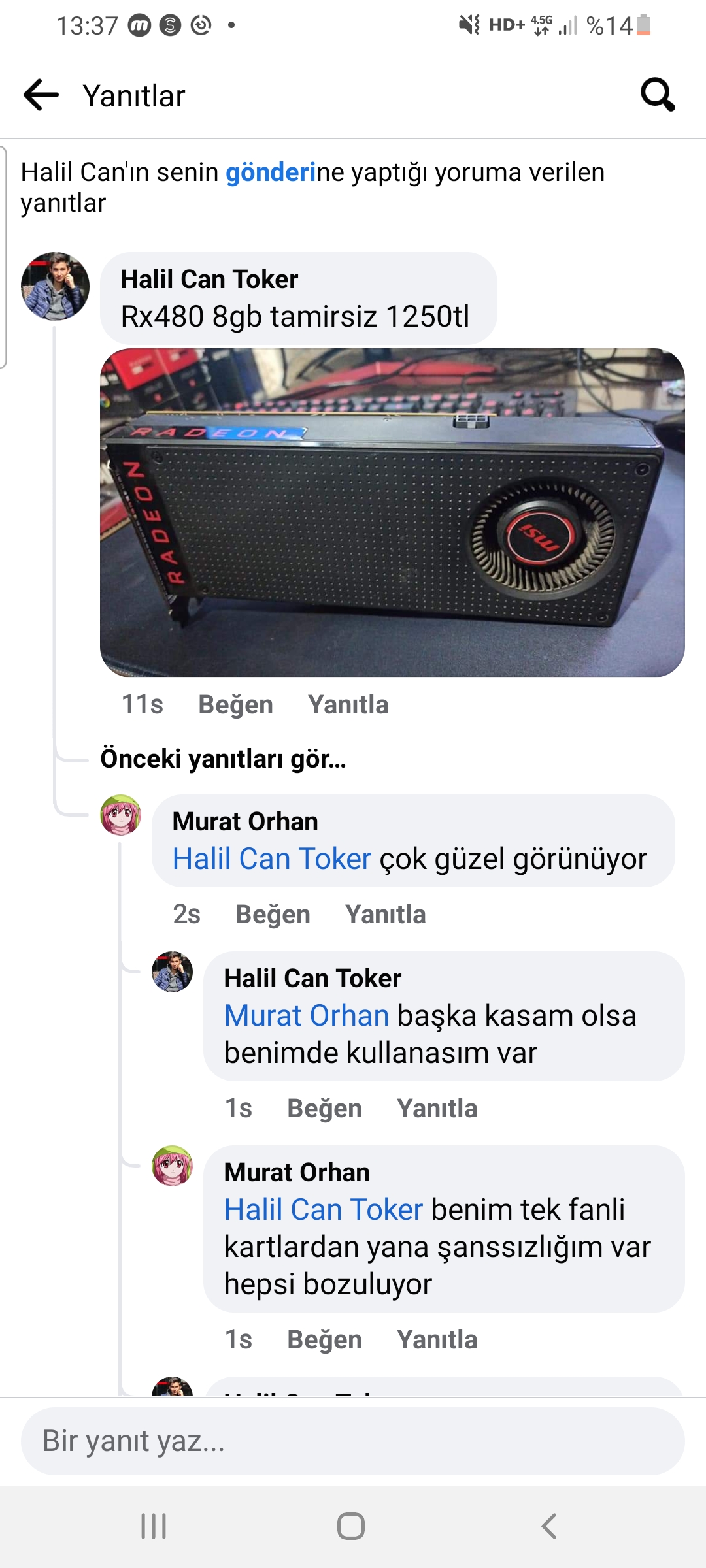Open the 'Halil Can Toker' mention in Murat's first reply
Viewport: 706px width, 1568px height.
click(271, 859)
